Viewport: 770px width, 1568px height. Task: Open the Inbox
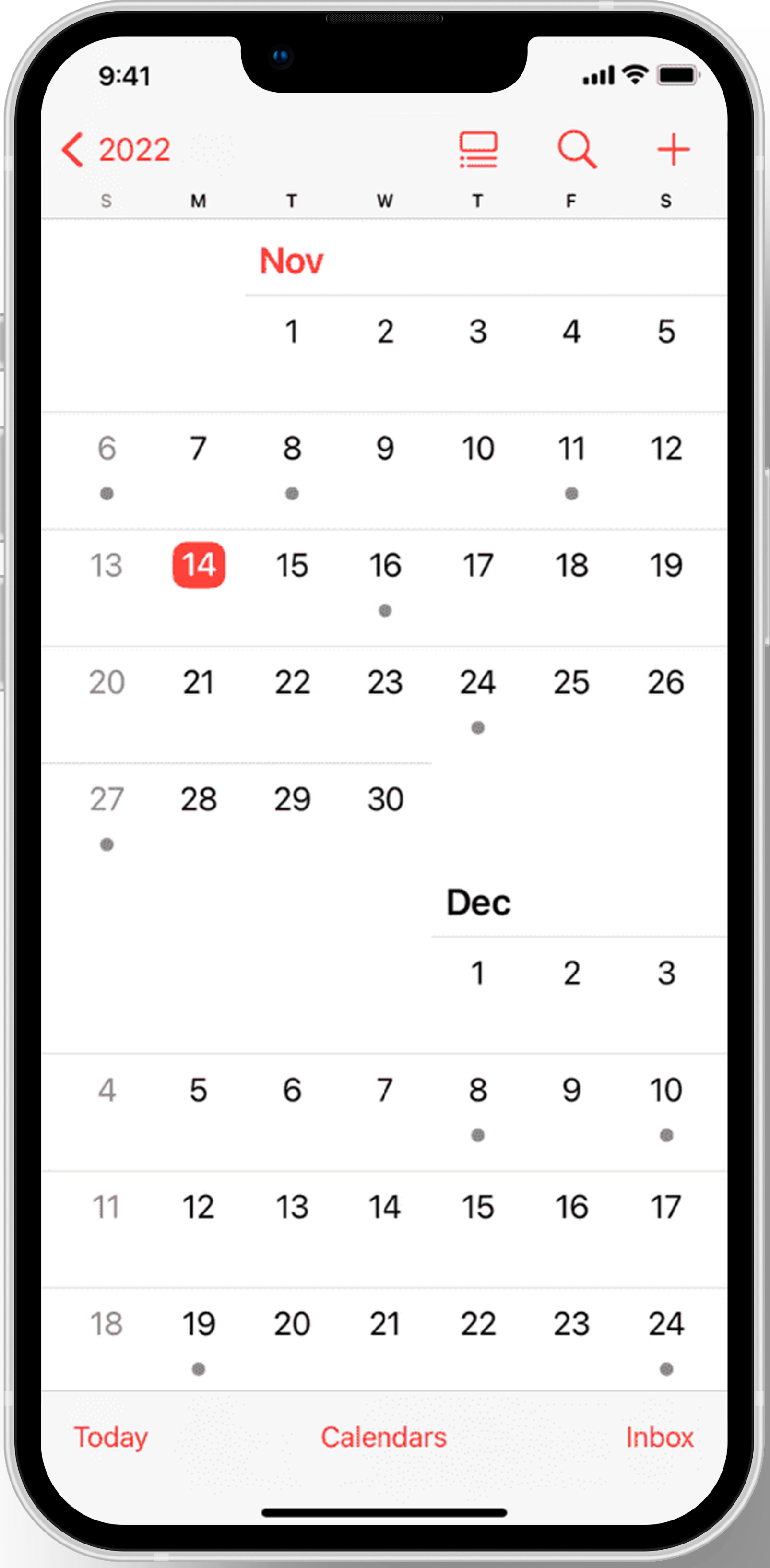660,1437
